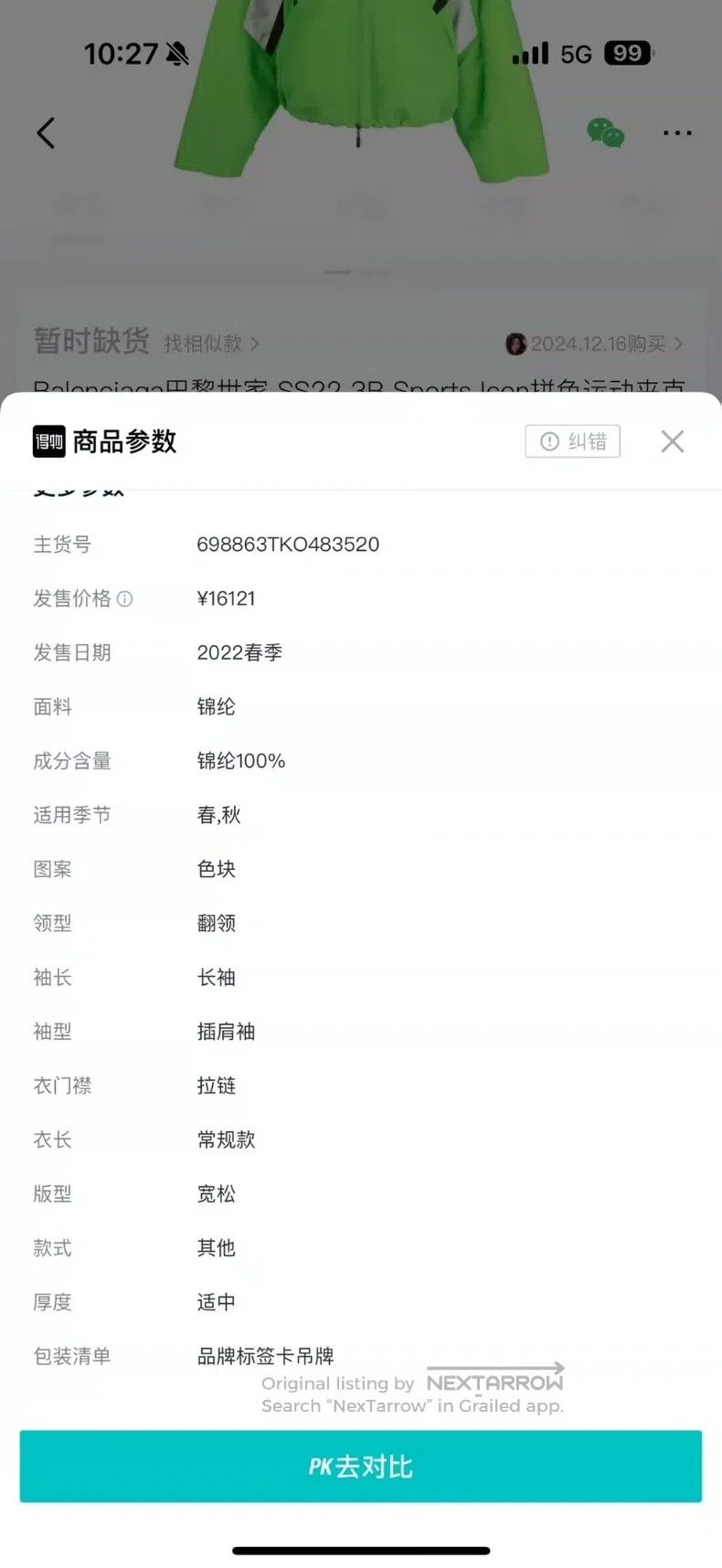Tap PK去对比 to compare products
This screenshot has width=722, height=1568.
click(361, 1467)
